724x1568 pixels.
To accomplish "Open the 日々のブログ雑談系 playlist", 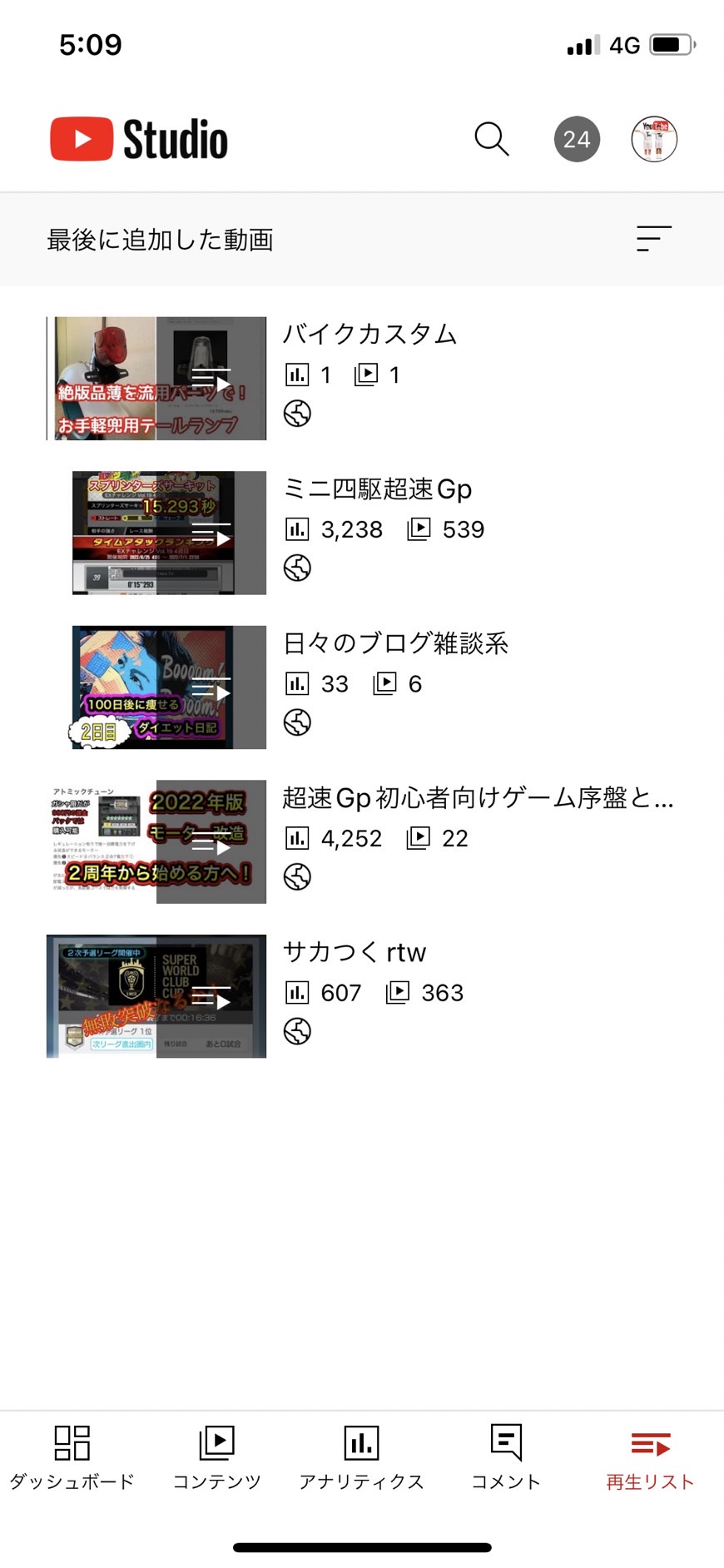I will pos(362,687).
